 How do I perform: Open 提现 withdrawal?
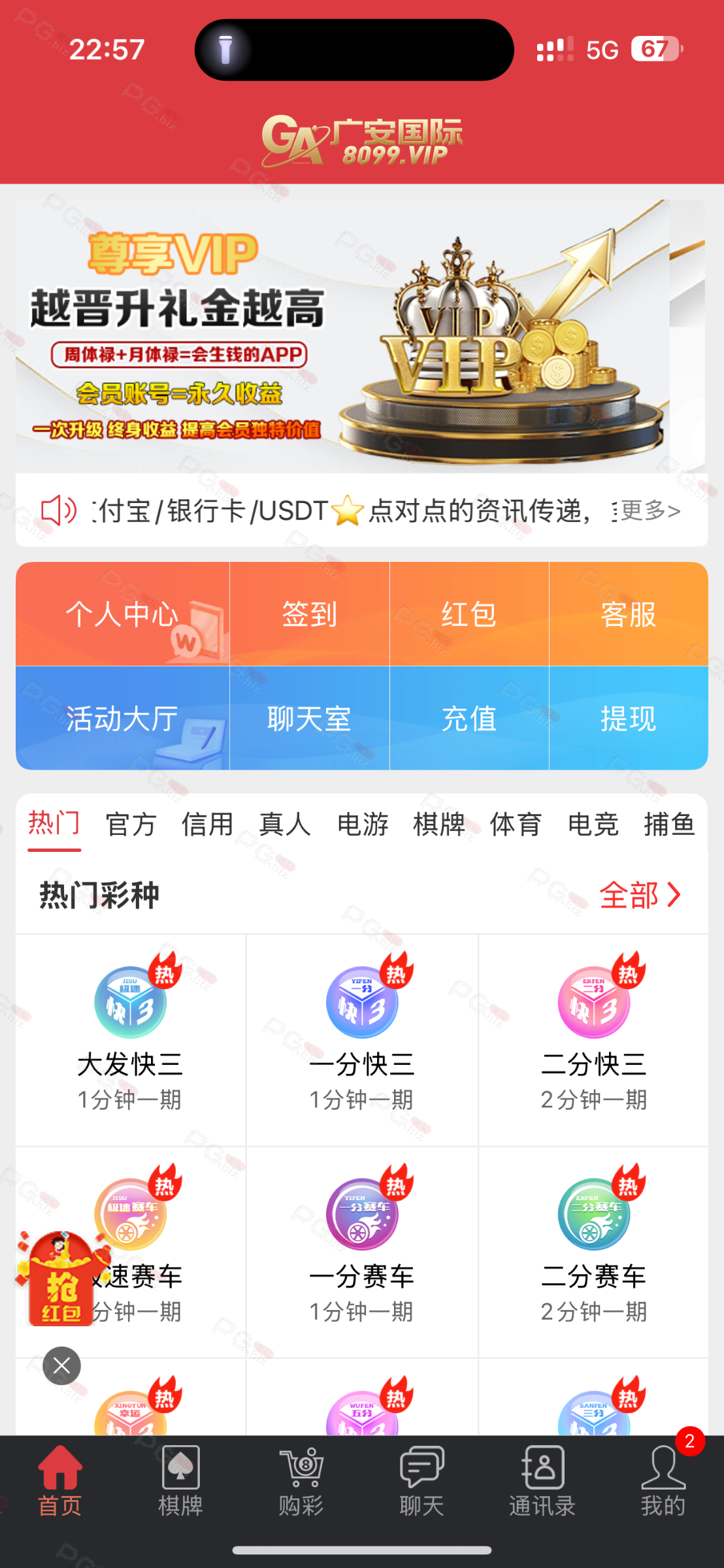tap(628, 719)
